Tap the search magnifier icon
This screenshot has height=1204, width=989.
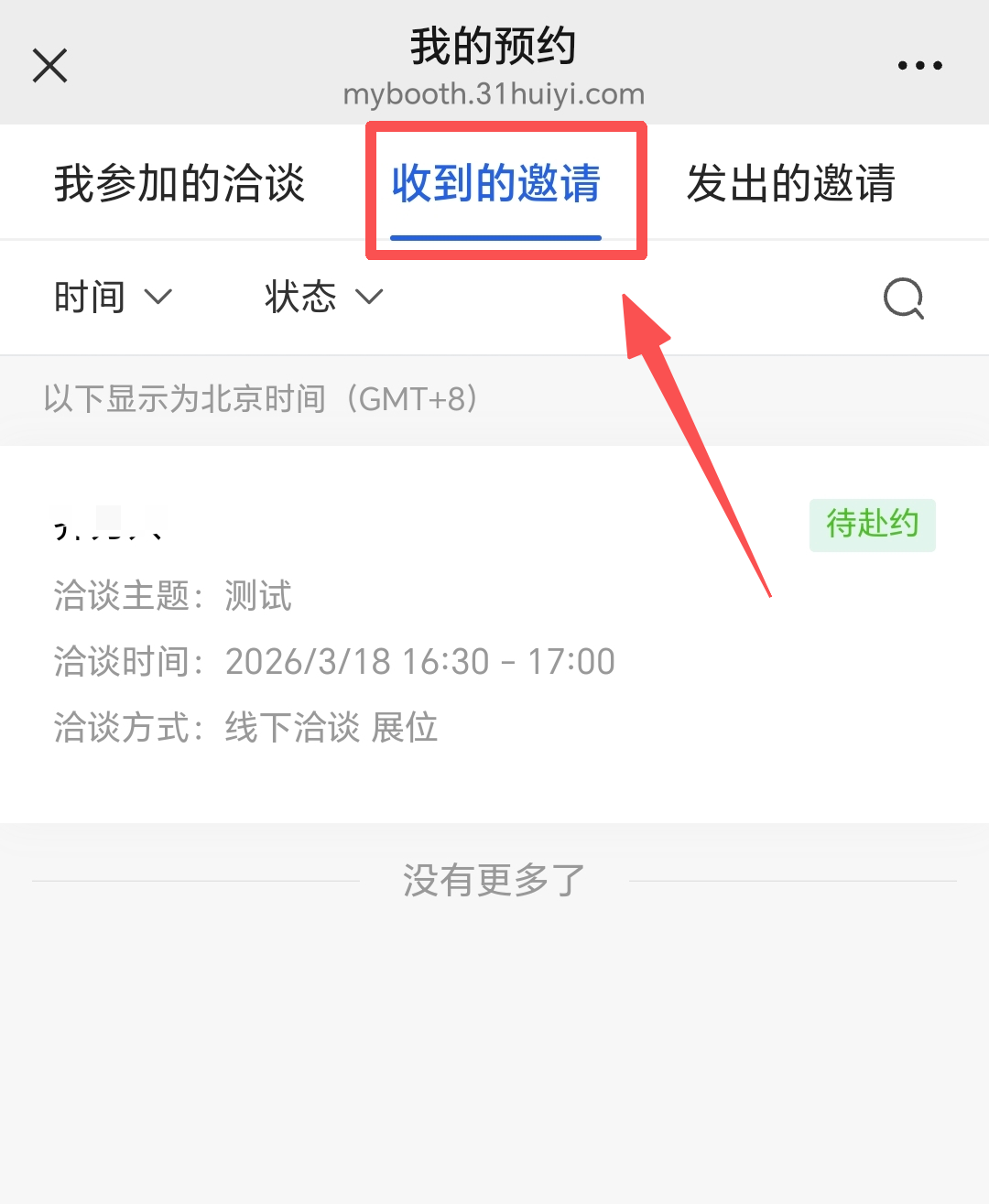[x=903, y=298]
